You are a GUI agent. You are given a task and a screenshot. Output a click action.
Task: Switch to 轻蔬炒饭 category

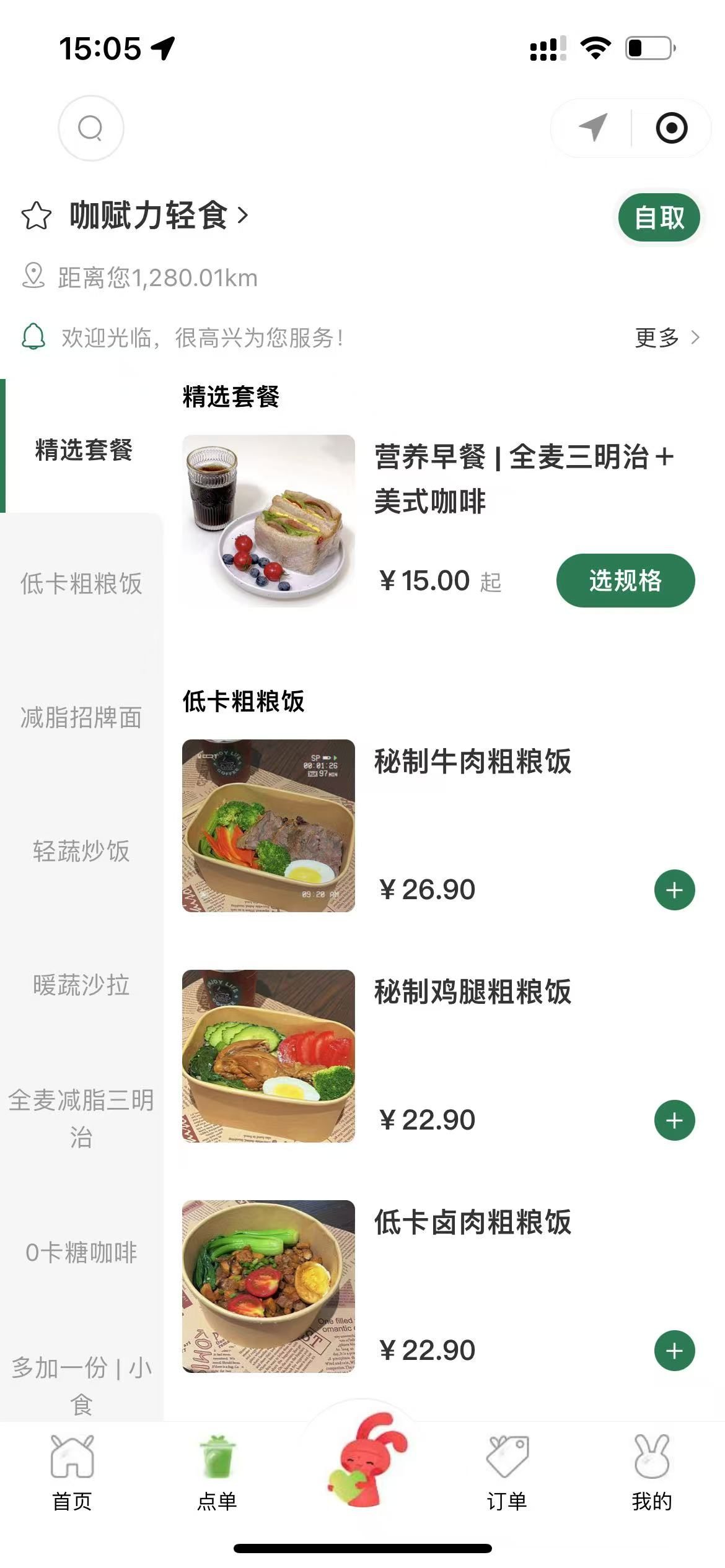pyautogui.click(x=81, y=851)
